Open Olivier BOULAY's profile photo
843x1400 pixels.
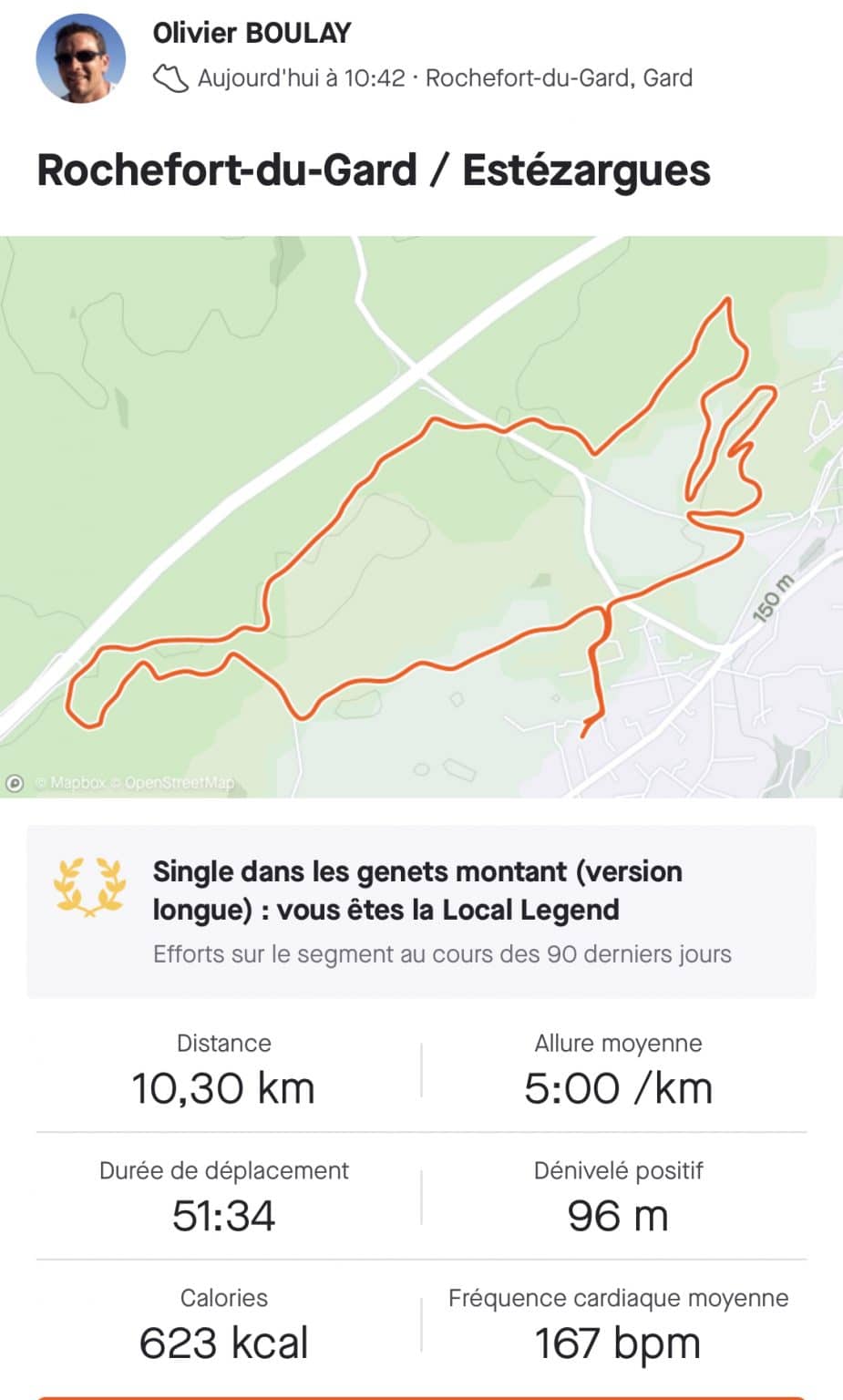pyautogui.click(x=80, y=57)
